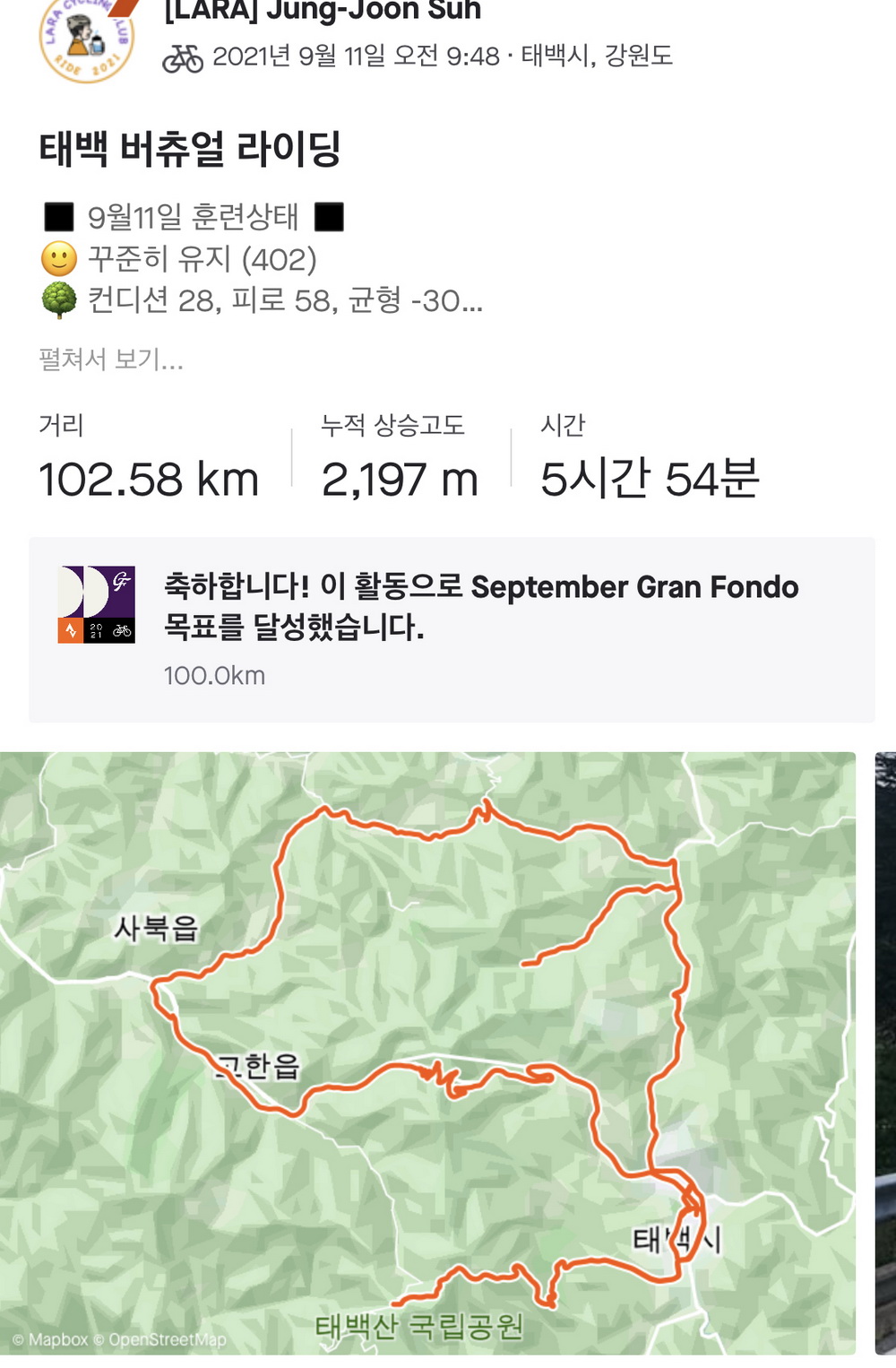Viewport: 896px width, 1368px height.
Task: View the next photo beside the map
Action: [885, 1052]
